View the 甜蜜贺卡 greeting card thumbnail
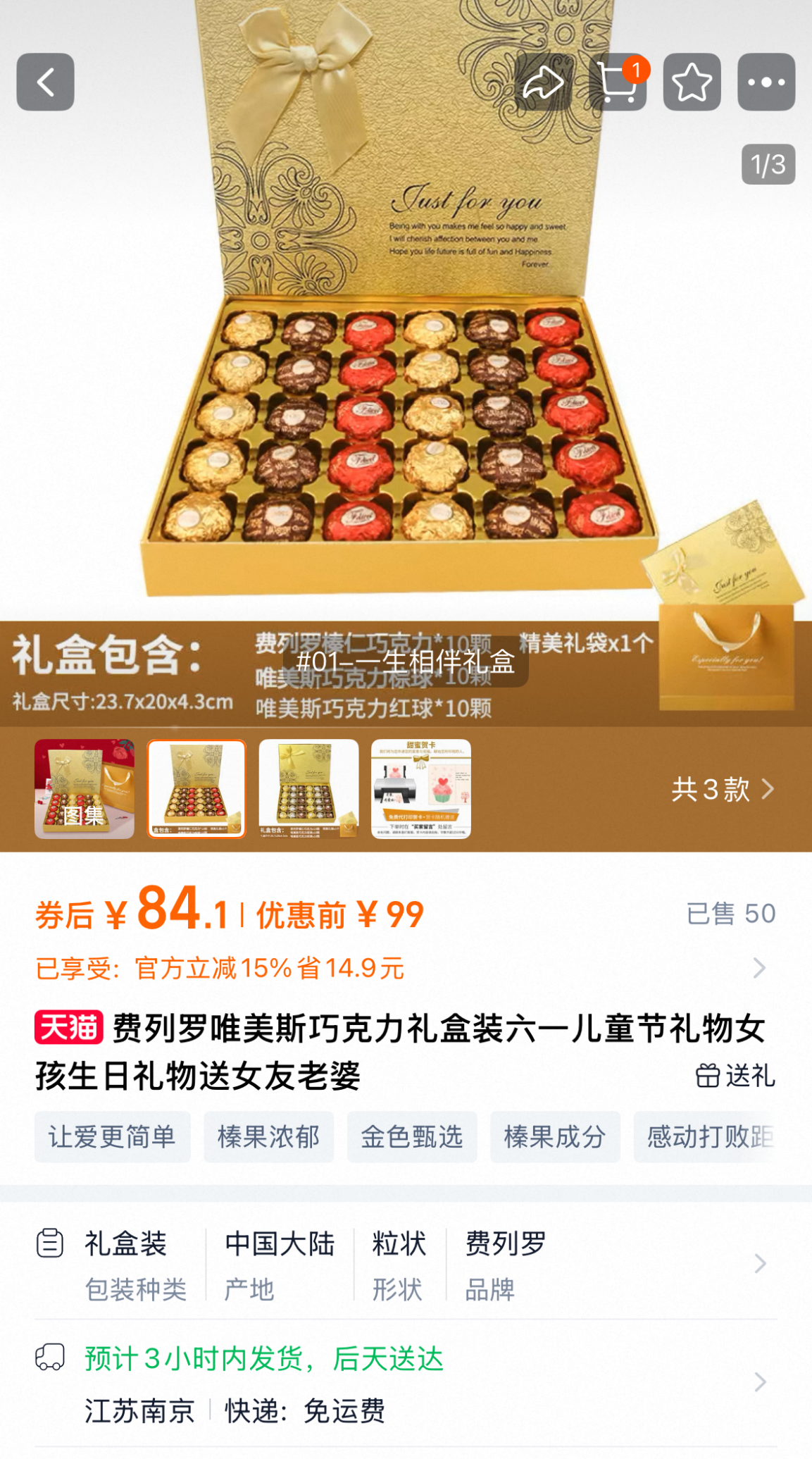812x1459 pixels. point(421,788)
